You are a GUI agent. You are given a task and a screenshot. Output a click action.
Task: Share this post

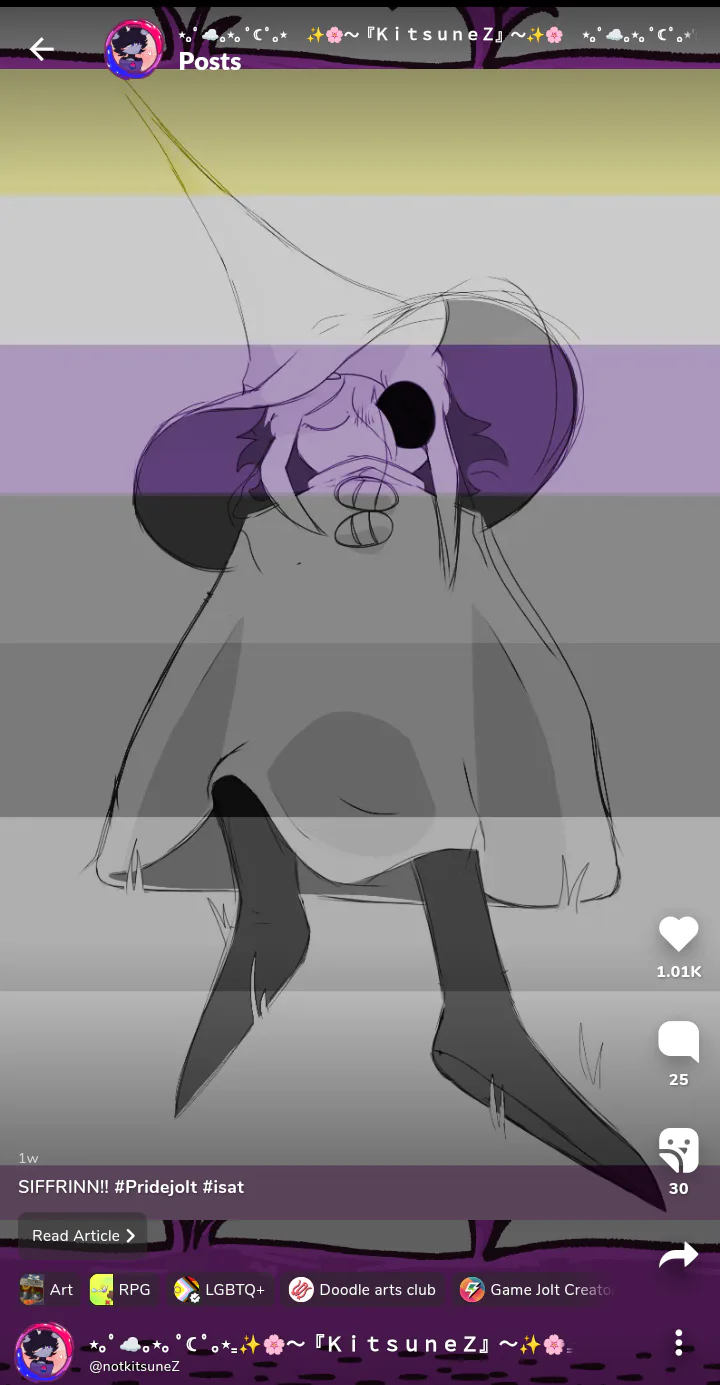[x=678, y=1255]
